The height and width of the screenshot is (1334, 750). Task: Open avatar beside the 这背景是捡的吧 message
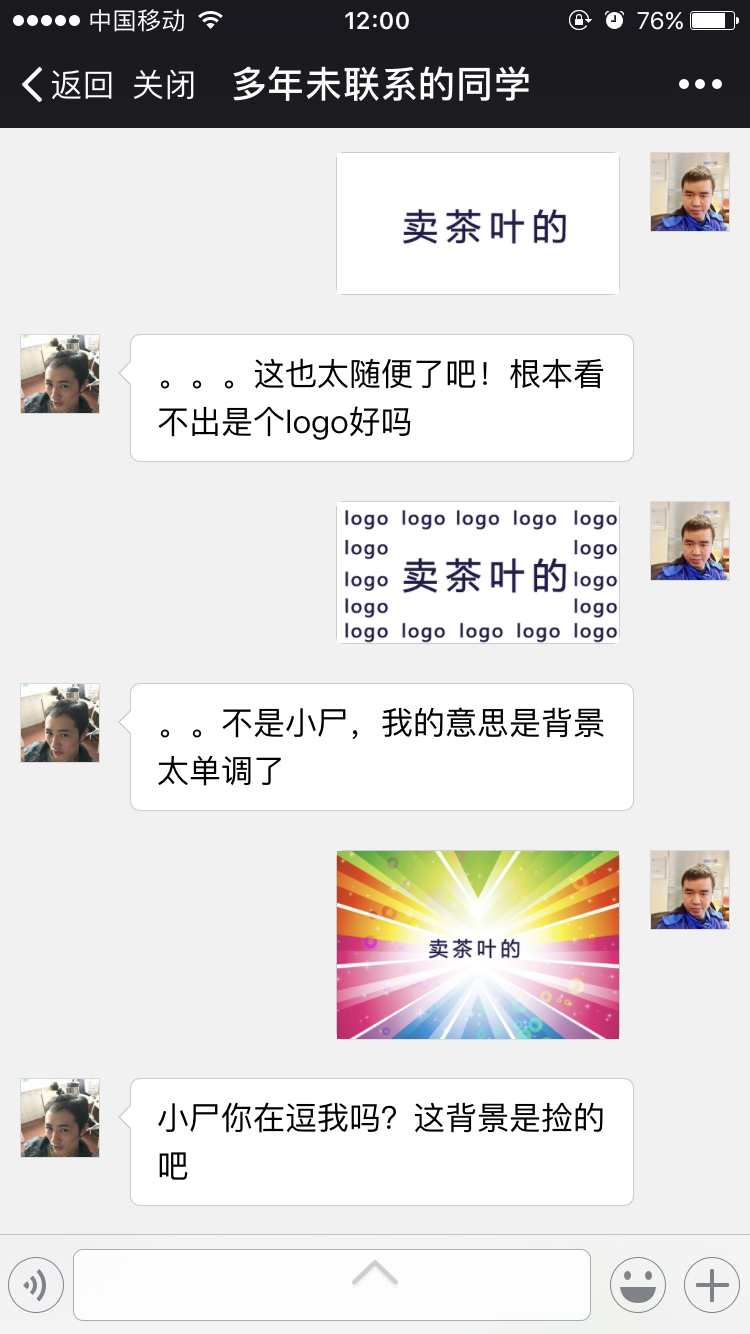click(x=60, y=1118)
